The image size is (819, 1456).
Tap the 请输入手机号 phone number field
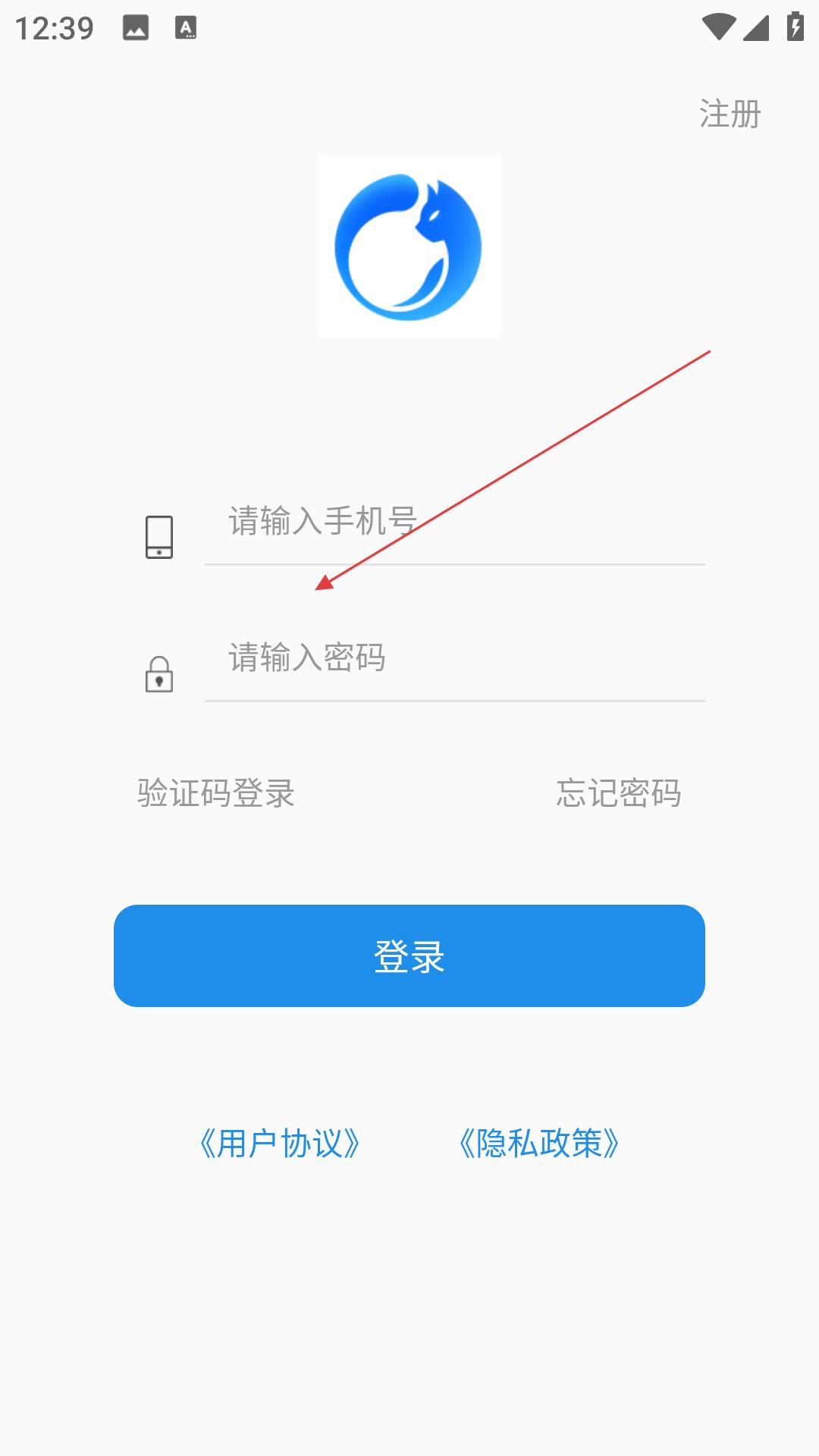455,522
